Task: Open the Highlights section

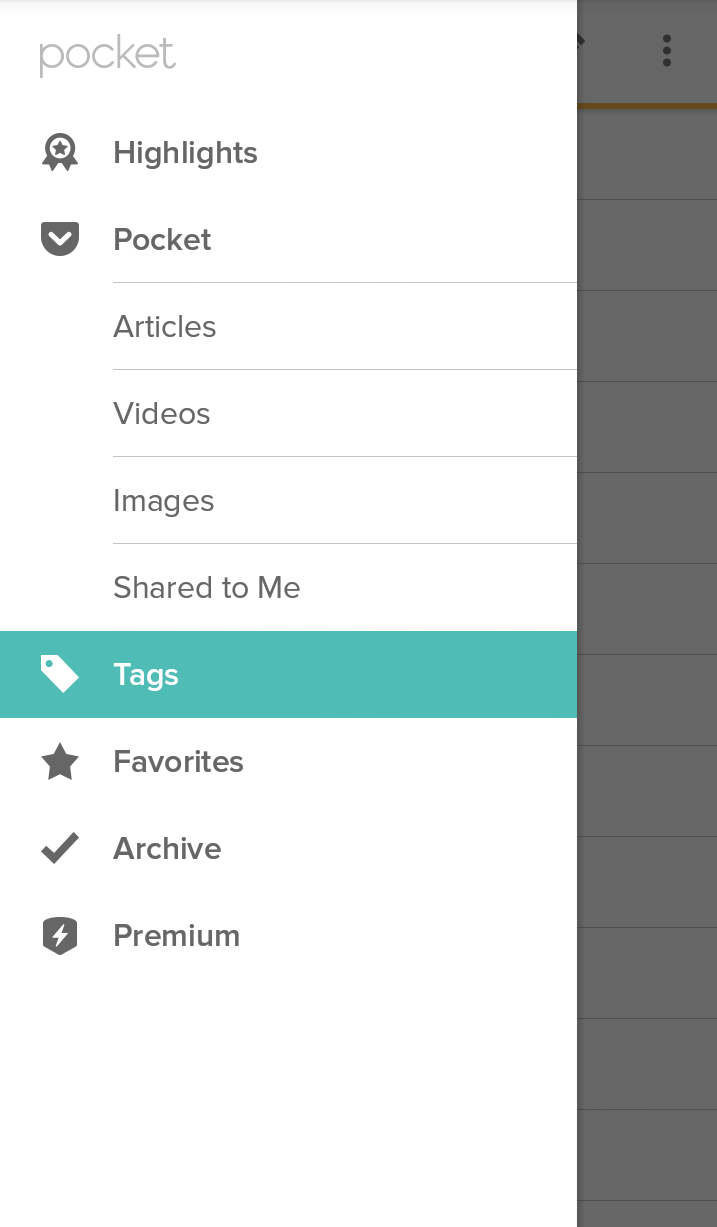Action: [x=288, y=153]
